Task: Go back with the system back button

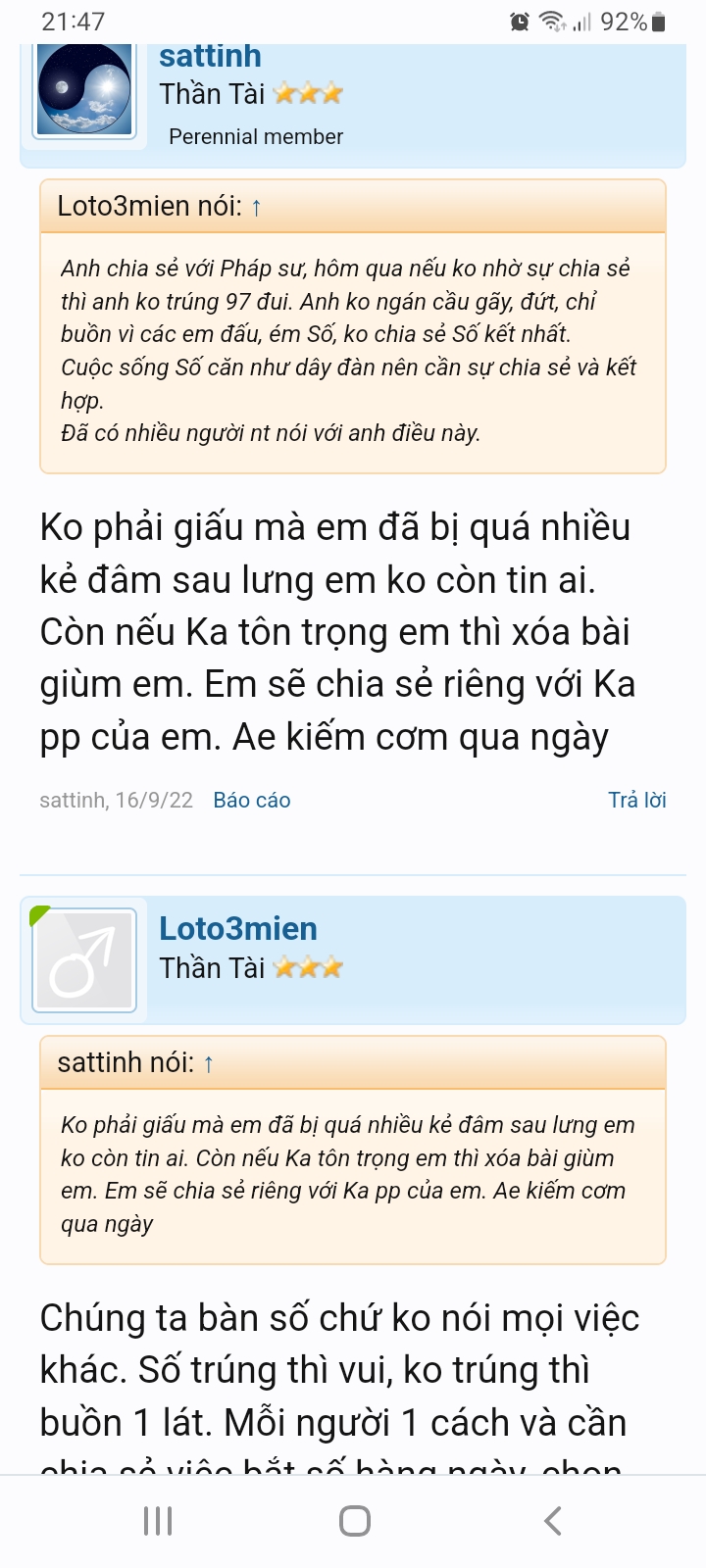Action: pyautogui.click(x=552, y=1521)
